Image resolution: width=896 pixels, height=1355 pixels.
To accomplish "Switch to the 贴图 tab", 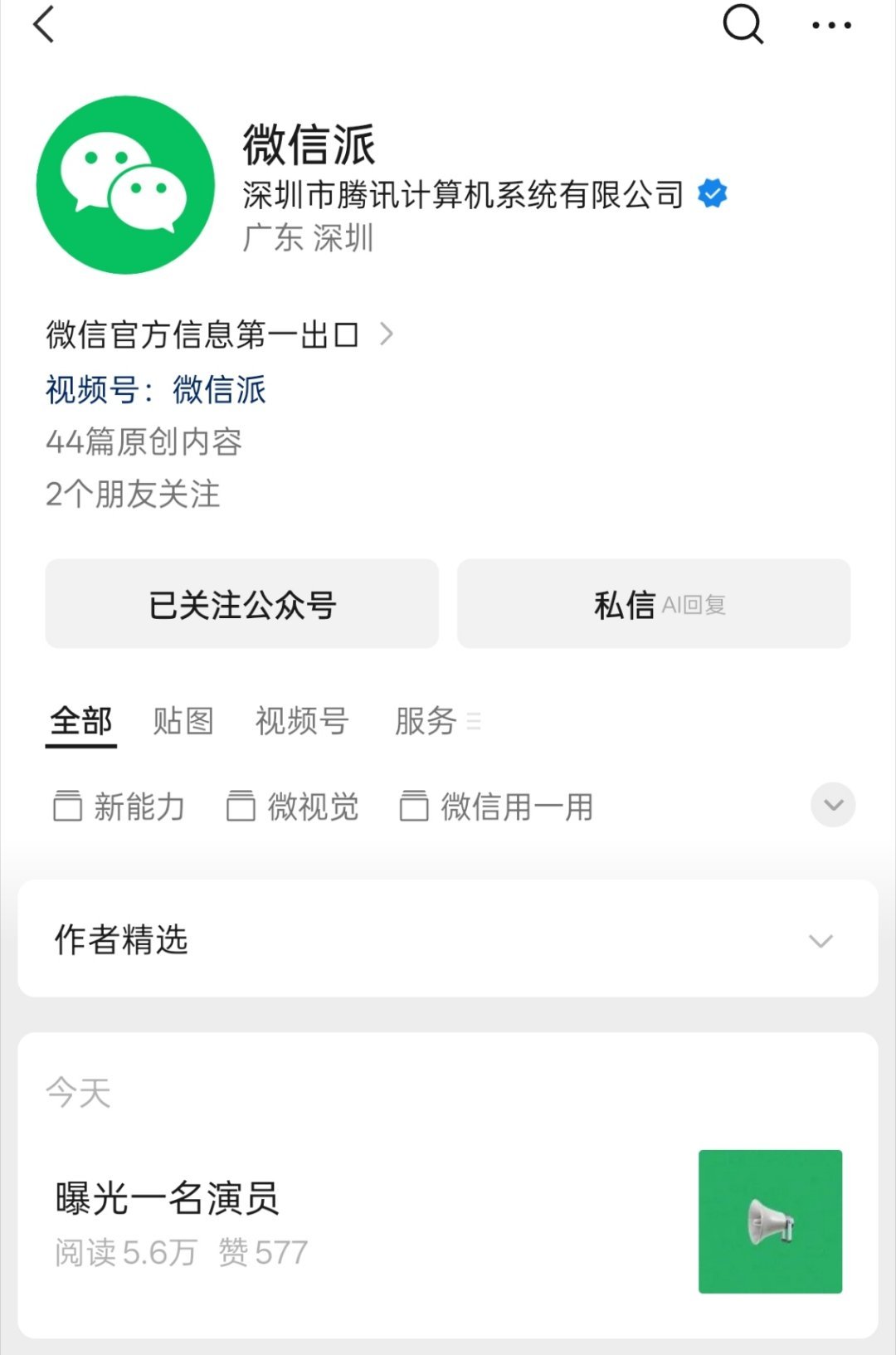I will click(x=183, y=722).
